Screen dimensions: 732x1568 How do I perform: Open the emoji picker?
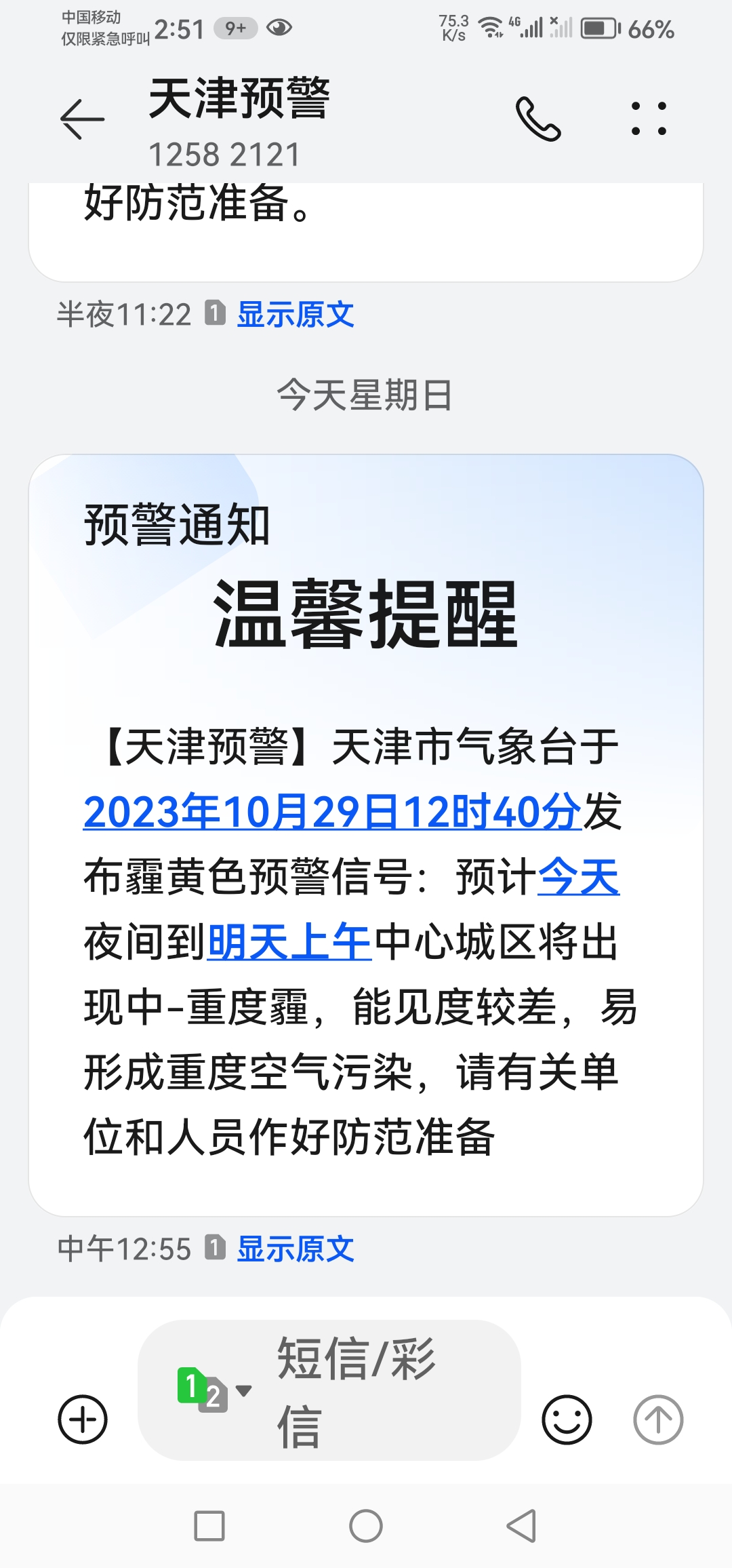pos(567,1419)
